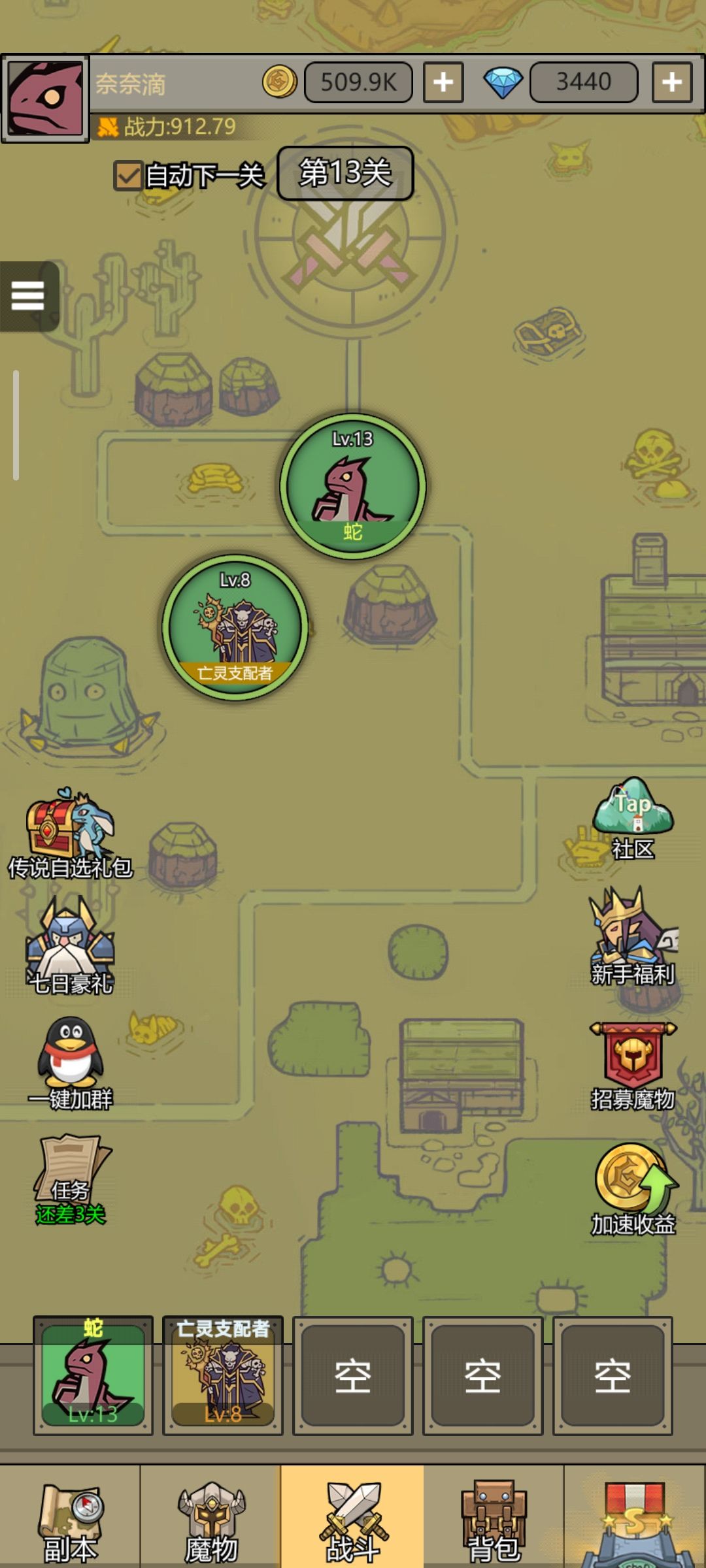Screen dimensions: 706x1568
Task: Open 招募魔物 monster recruitment
Action: 633,1066
